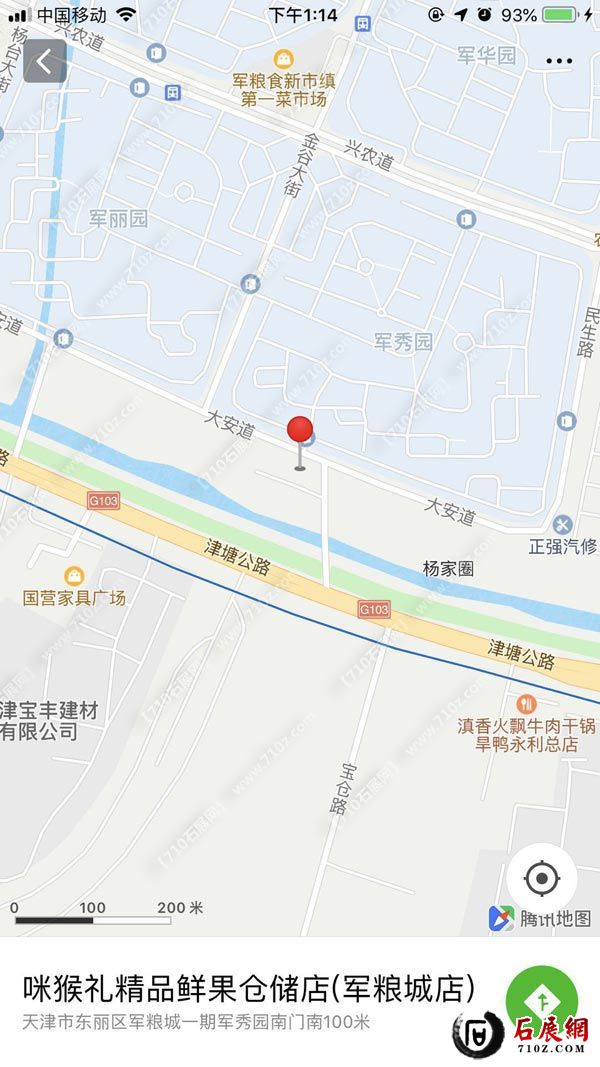Tap the red location pin
The height and width of the screenshot is (1067, 600).
pyautogui.click(x=300, y=432)
